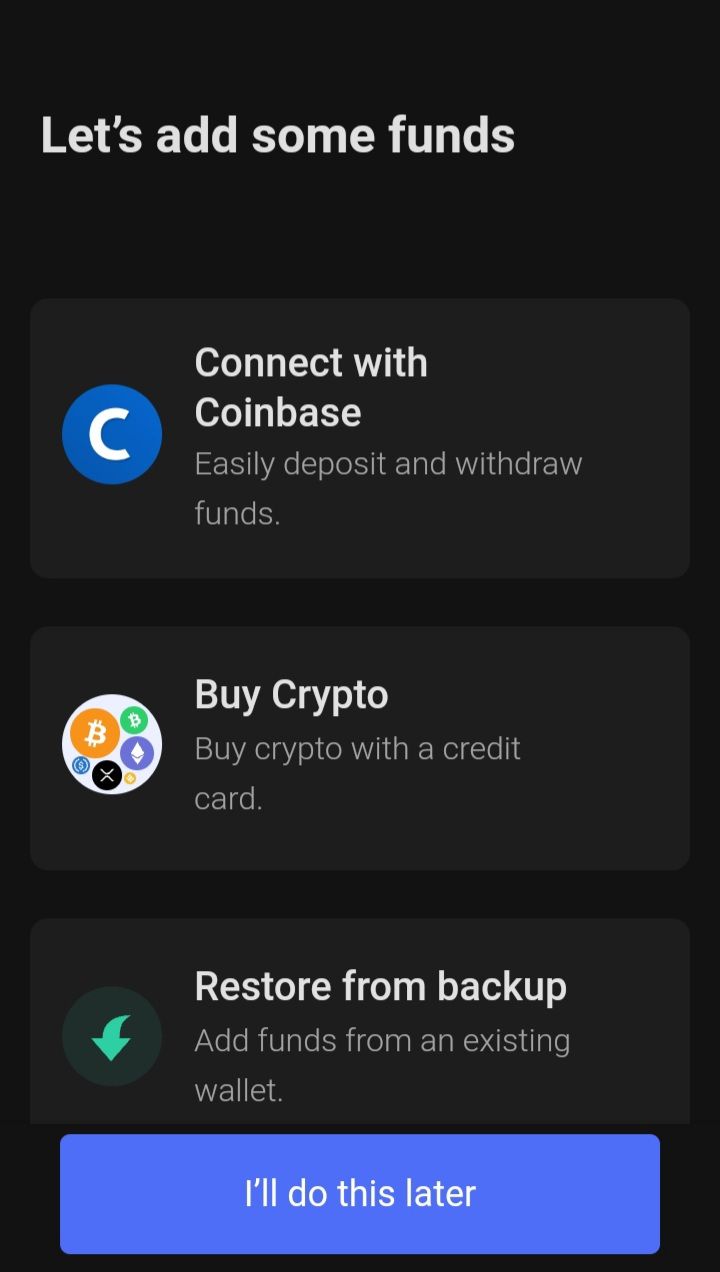Click the Buy Crypto coin cluster icon
The image size is (720, 1272).
point(112,744)
